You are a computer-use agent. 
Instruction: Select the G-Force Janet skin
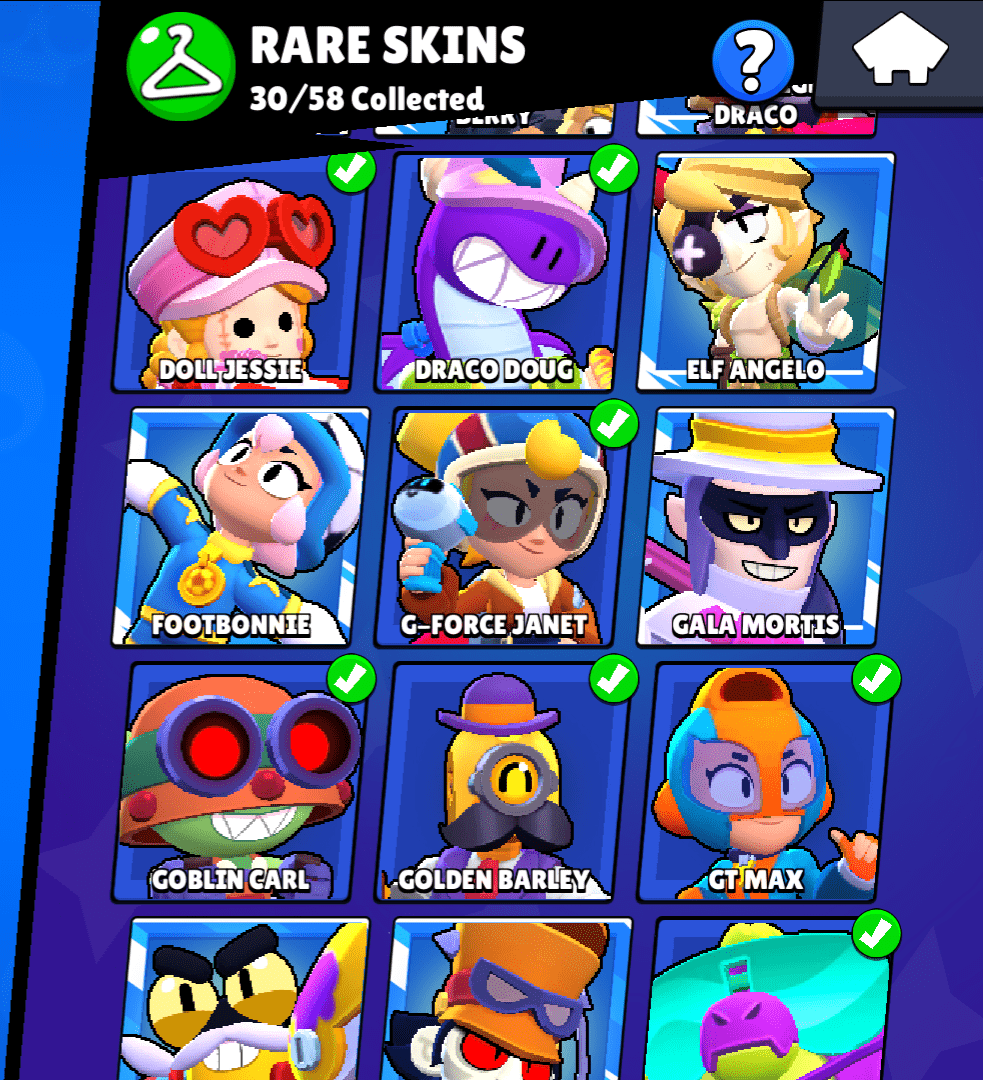[x=502, y=528]
